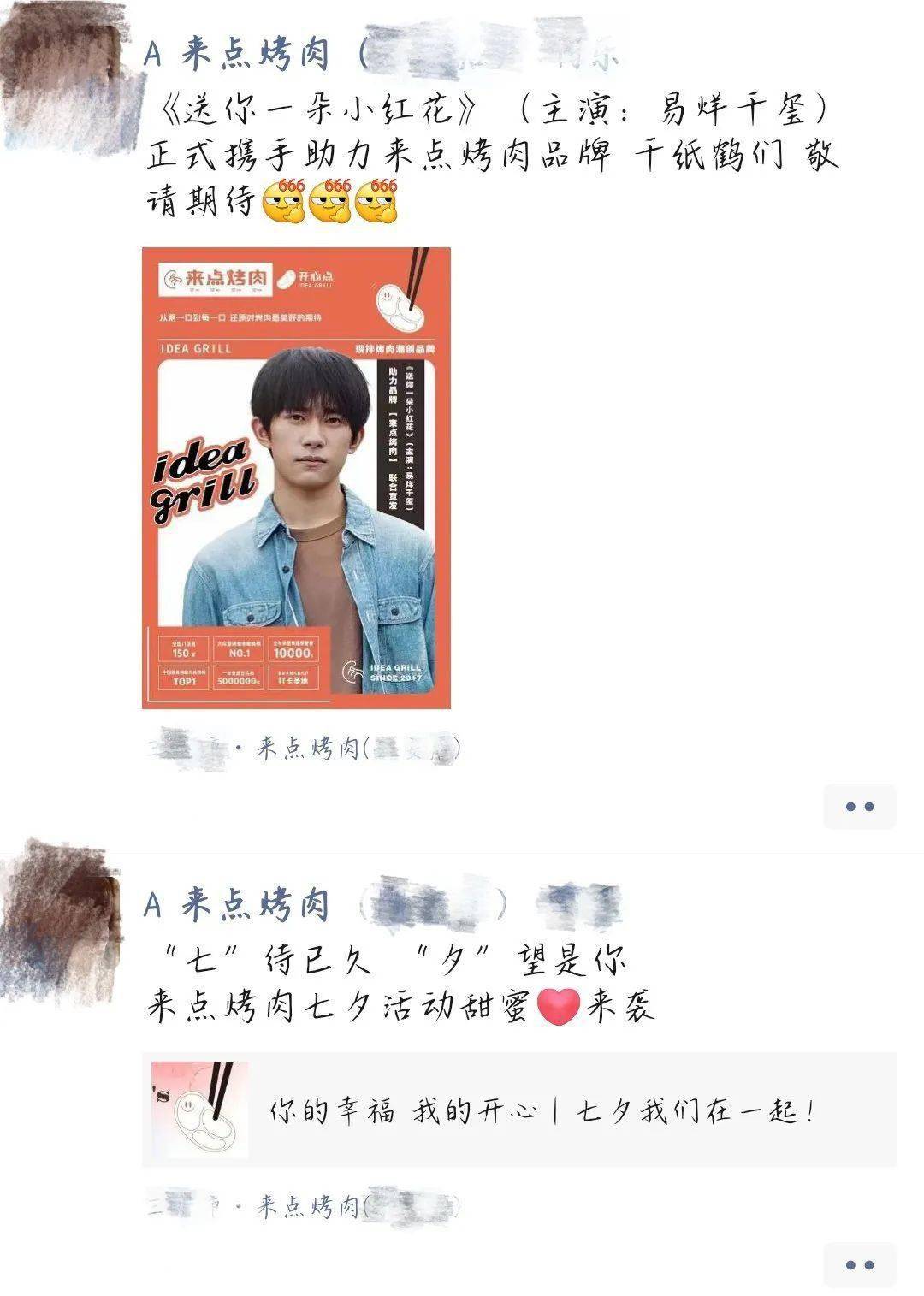This screenshot has height=1296, width=924.
Task: Open the shared article 你的幸福 我的开心
Action: pos(518,1110)
